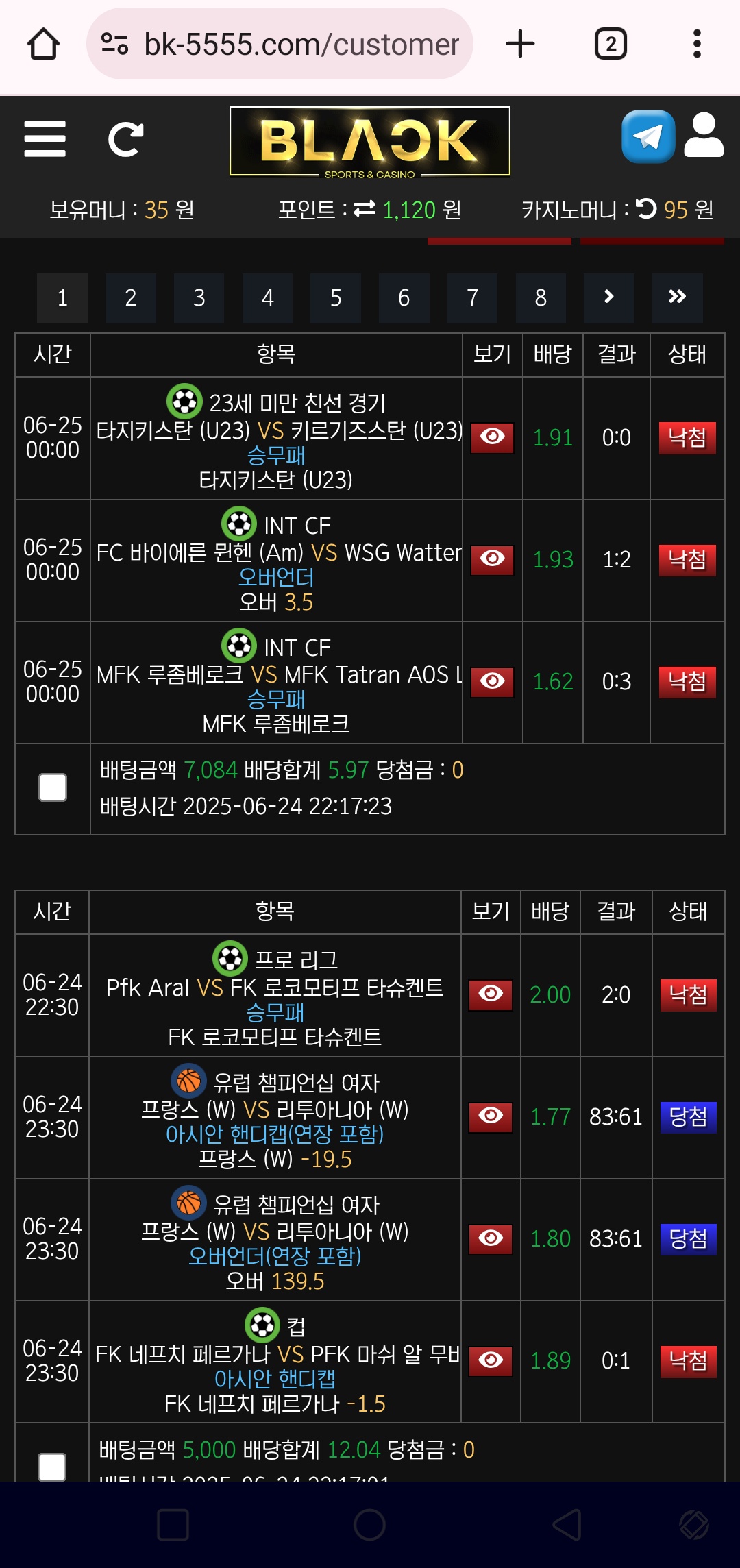Refresh the page with the reload icon

pos(126,139)
